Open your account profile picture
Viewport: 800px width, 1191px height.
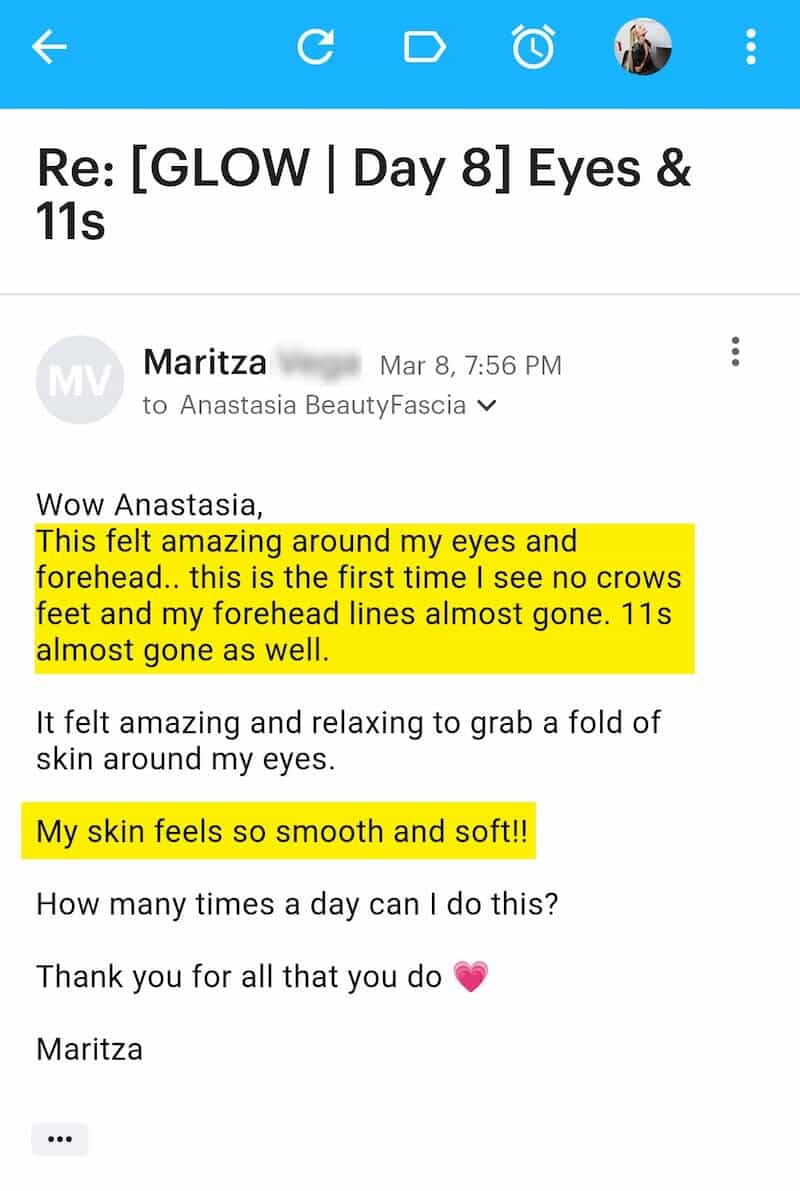pos(644,45)
